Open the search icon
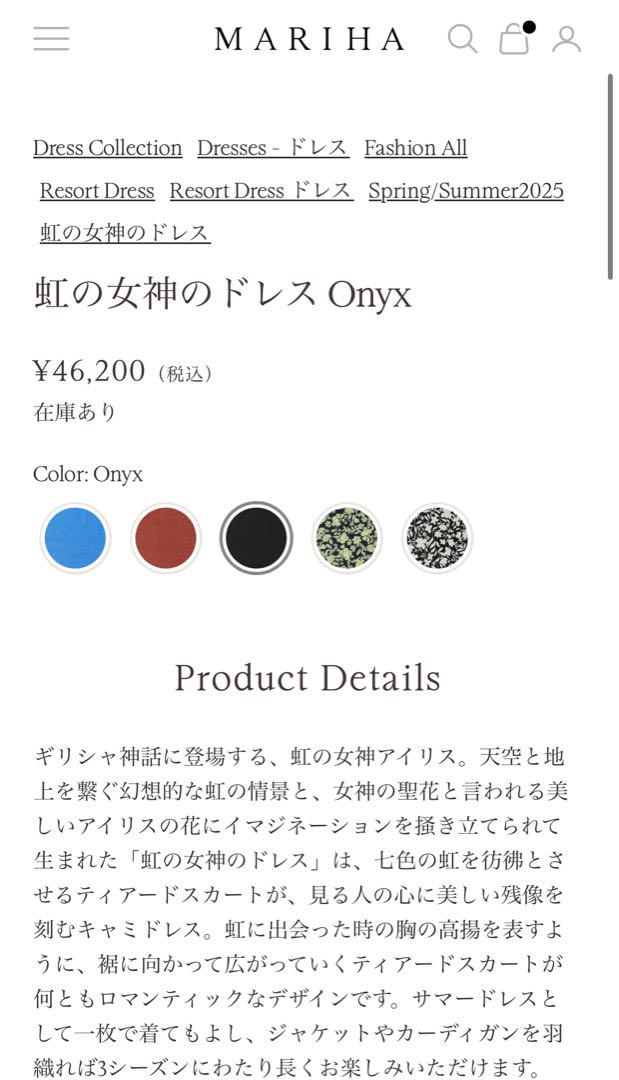The height and width of the screenshot is (1080, 619). (462, 39)
